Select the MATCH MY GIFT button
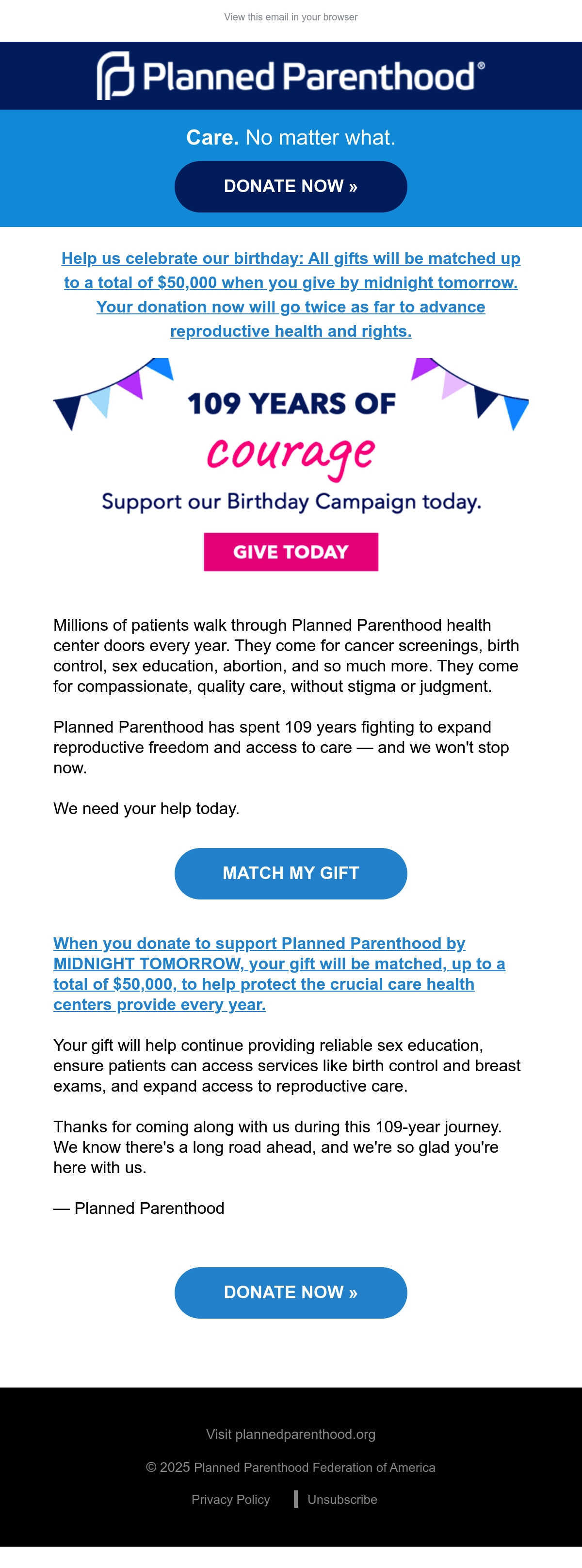Viewport: 582px width, 1568px height. [291, 873]
